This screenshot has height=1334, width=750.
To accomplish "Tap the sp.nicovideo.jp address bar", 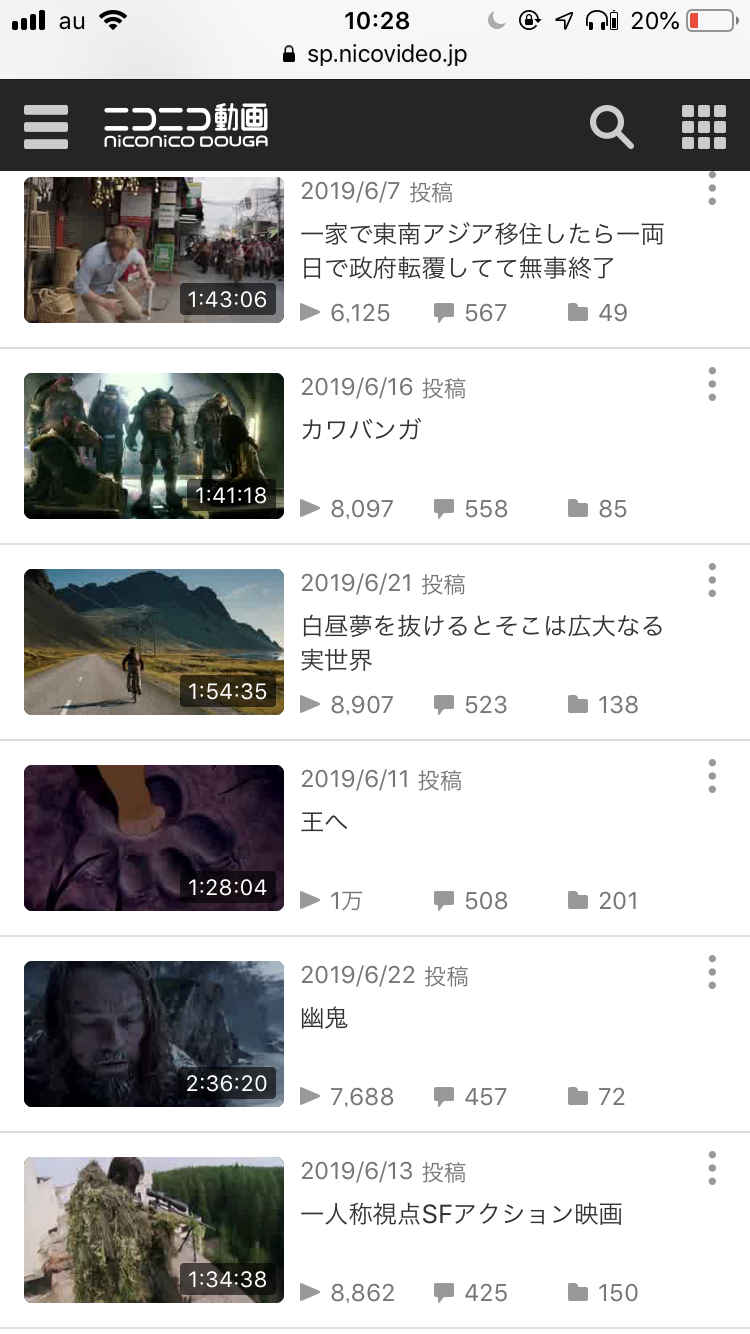I will [375, 54].
